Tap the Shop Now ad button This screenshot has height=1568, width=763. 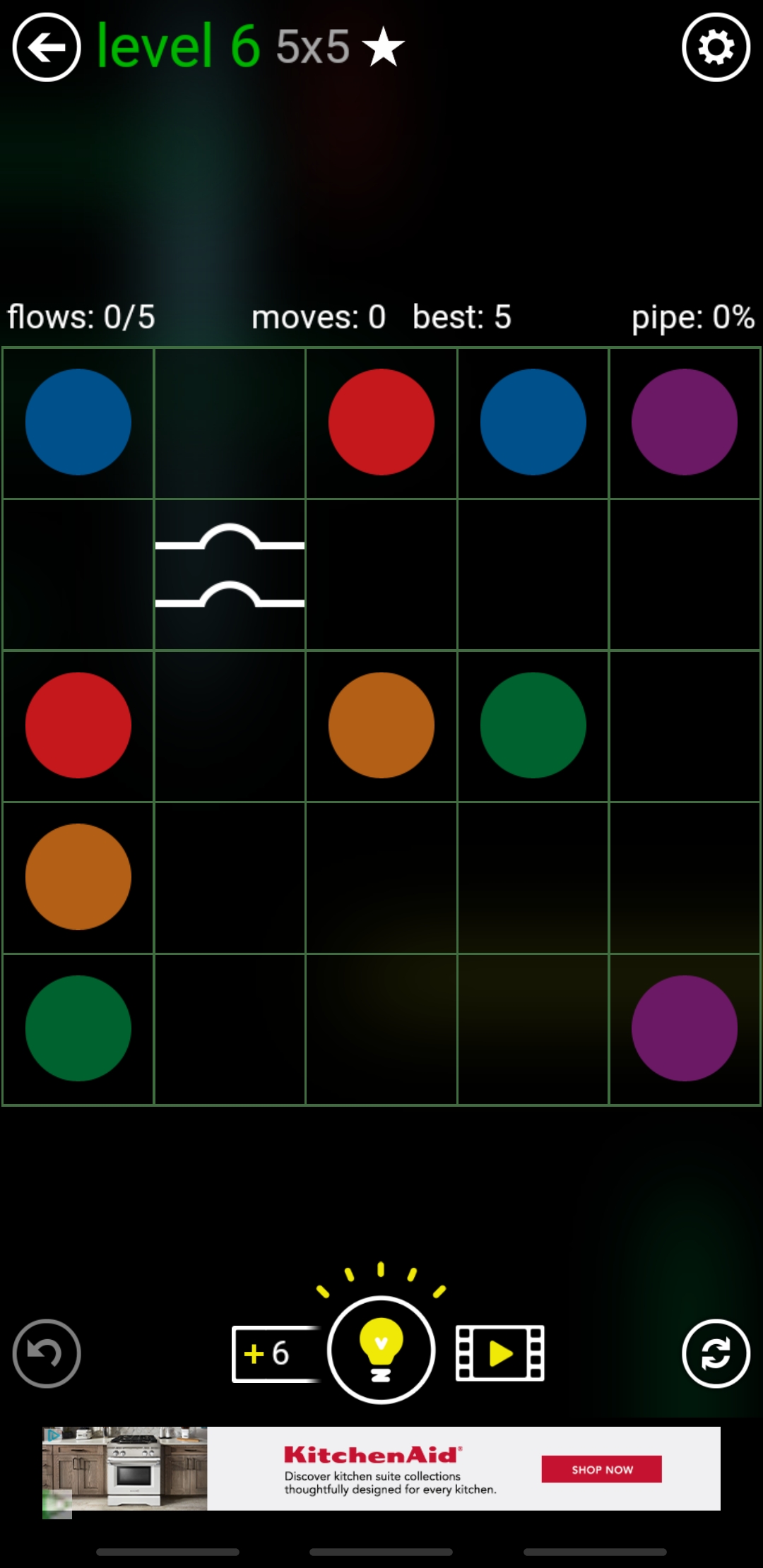pyautogui.click(x=601, y=1469)
